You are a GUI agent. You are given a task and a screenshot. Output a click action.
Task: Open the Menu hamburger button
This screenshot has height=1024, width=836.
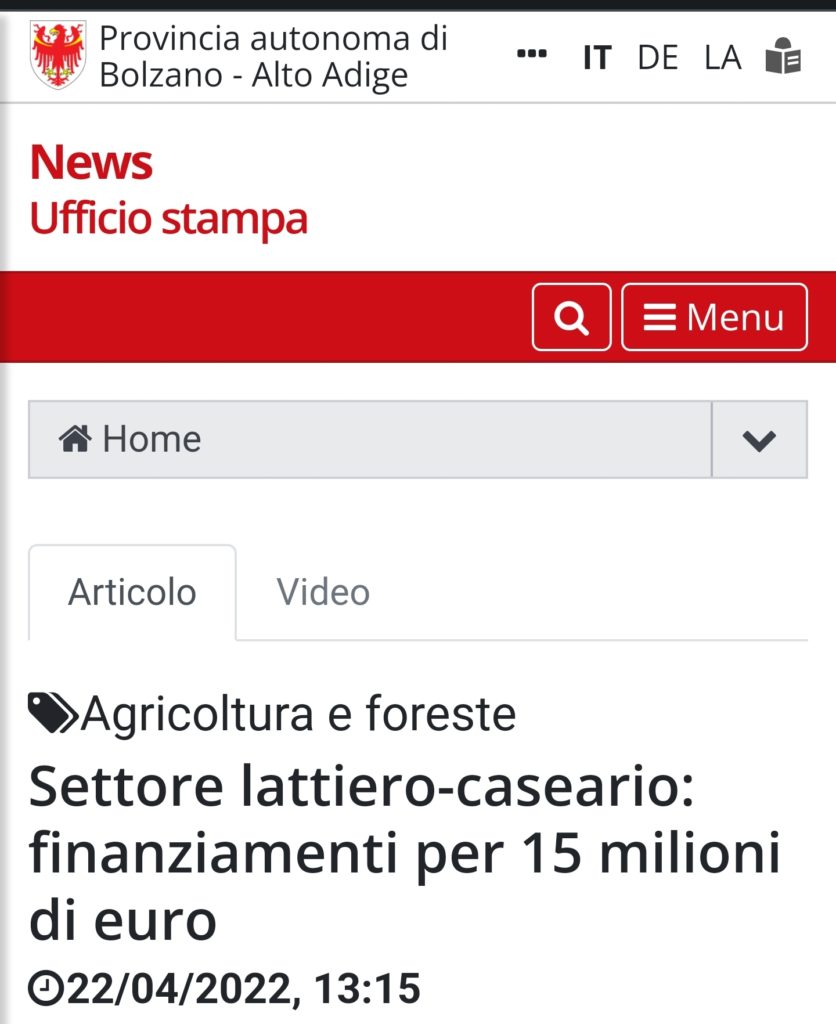tap(714, 317)
